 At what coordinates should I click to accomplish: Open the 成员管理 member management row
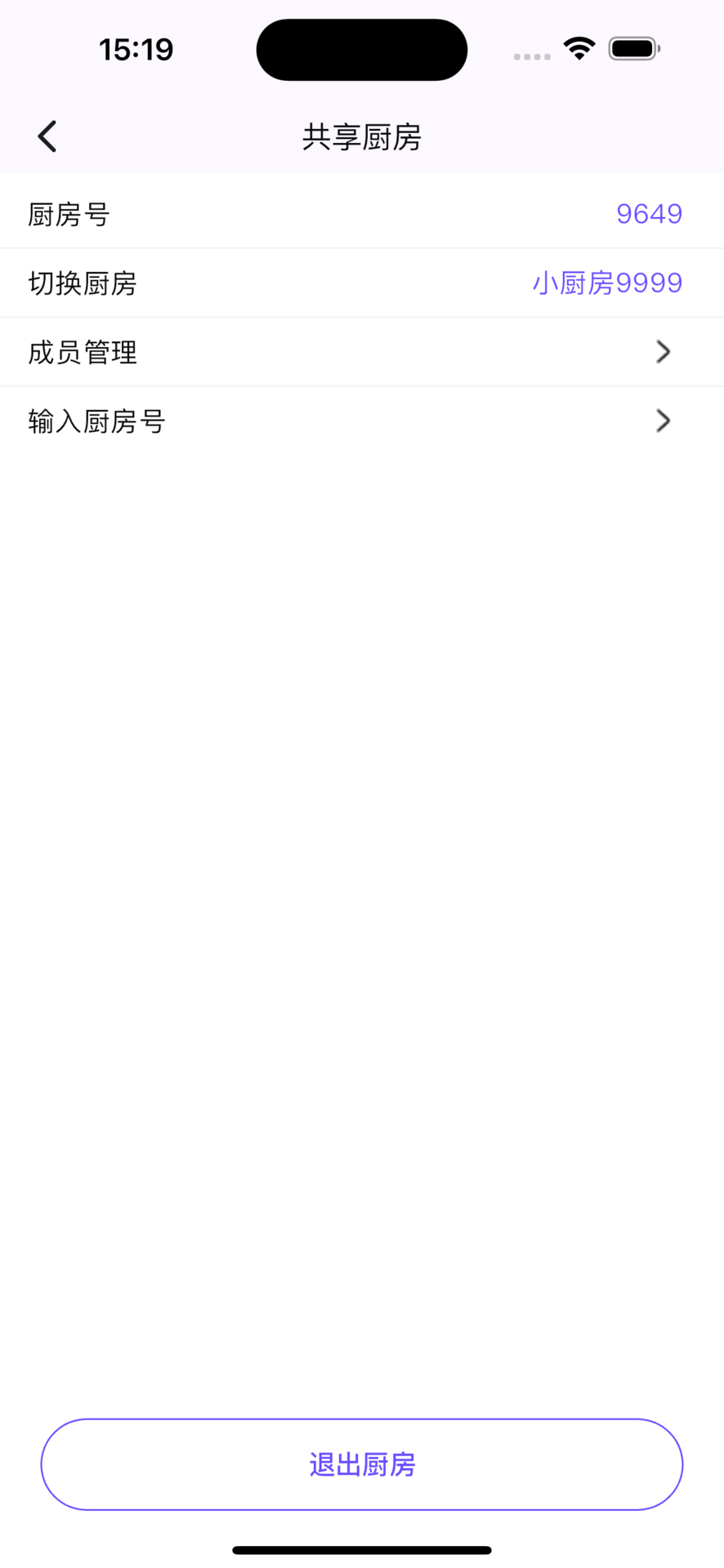pyautogui.click(x=361, y=351)
